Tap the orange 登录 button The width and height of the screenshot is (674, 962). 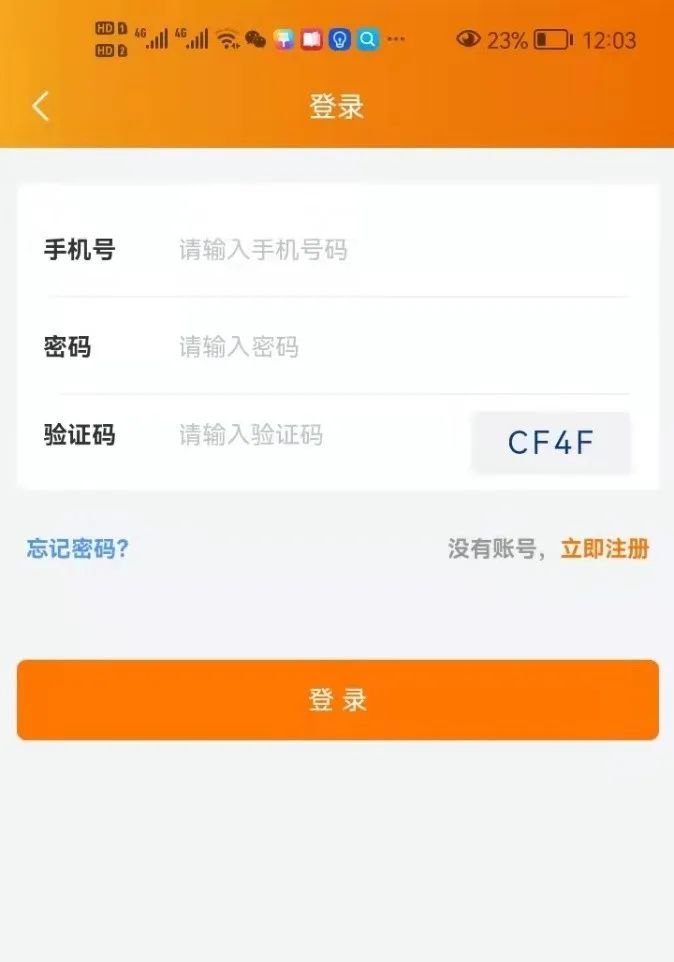point(337,700)
